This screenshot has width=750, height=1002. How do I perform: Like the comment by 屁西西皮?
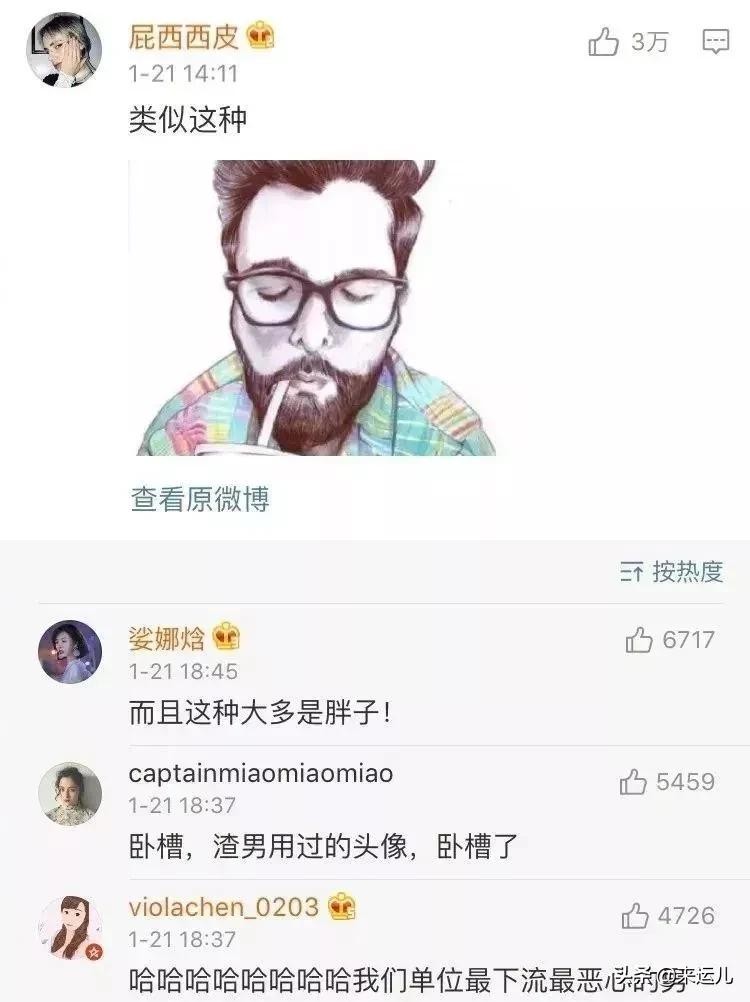[x=605, y=42]
